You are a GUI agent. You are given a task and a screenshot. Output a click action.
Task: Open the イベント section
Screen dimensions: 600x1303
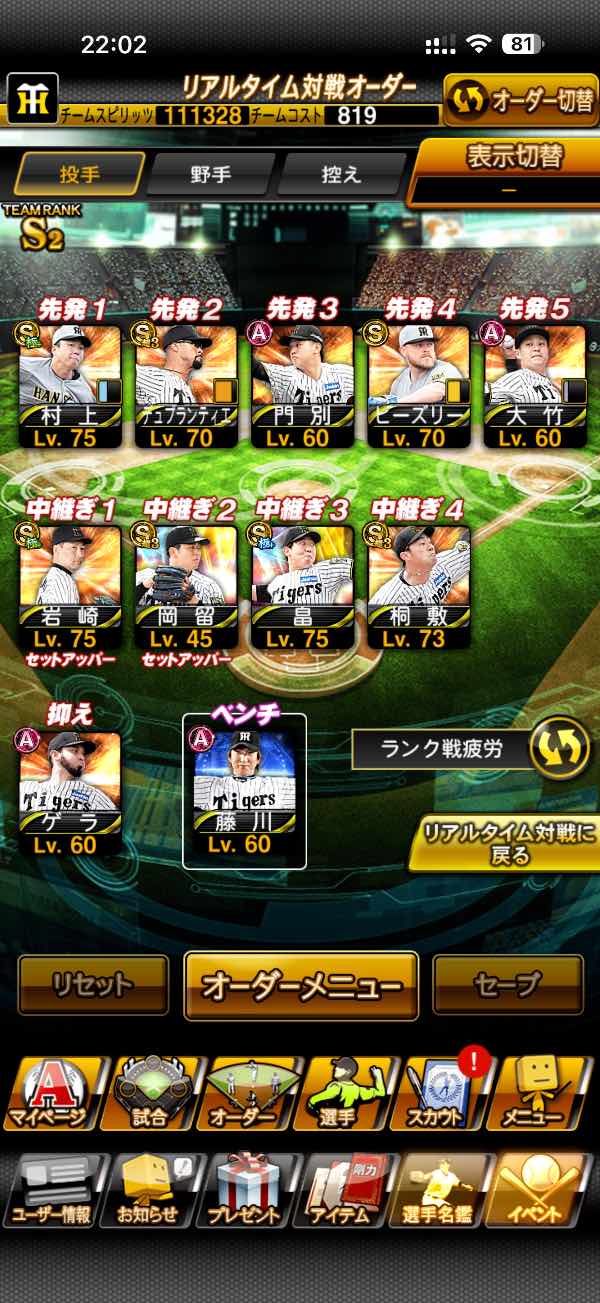tap(540, 1190)
